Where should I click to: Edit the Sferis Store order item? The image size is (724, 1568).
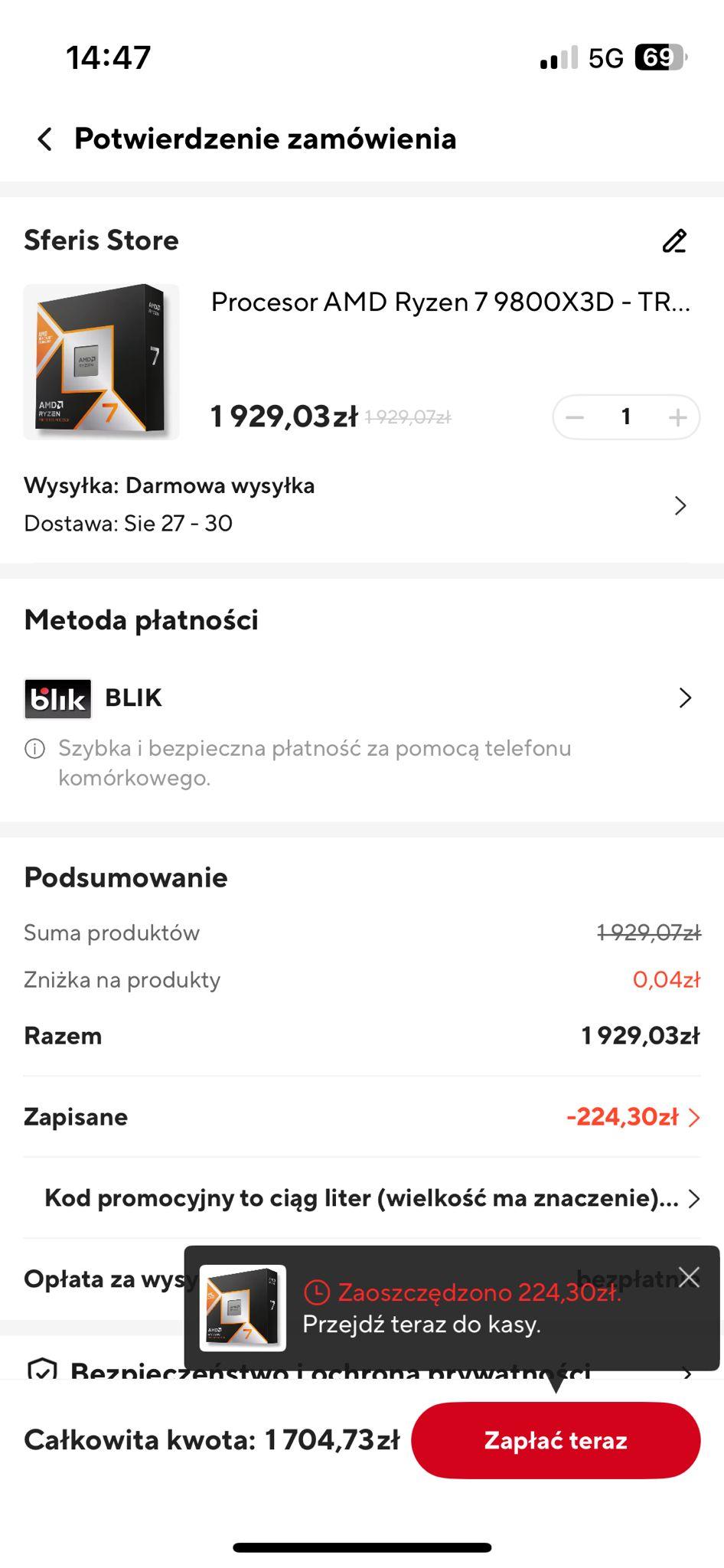click(x=674, y=241)
